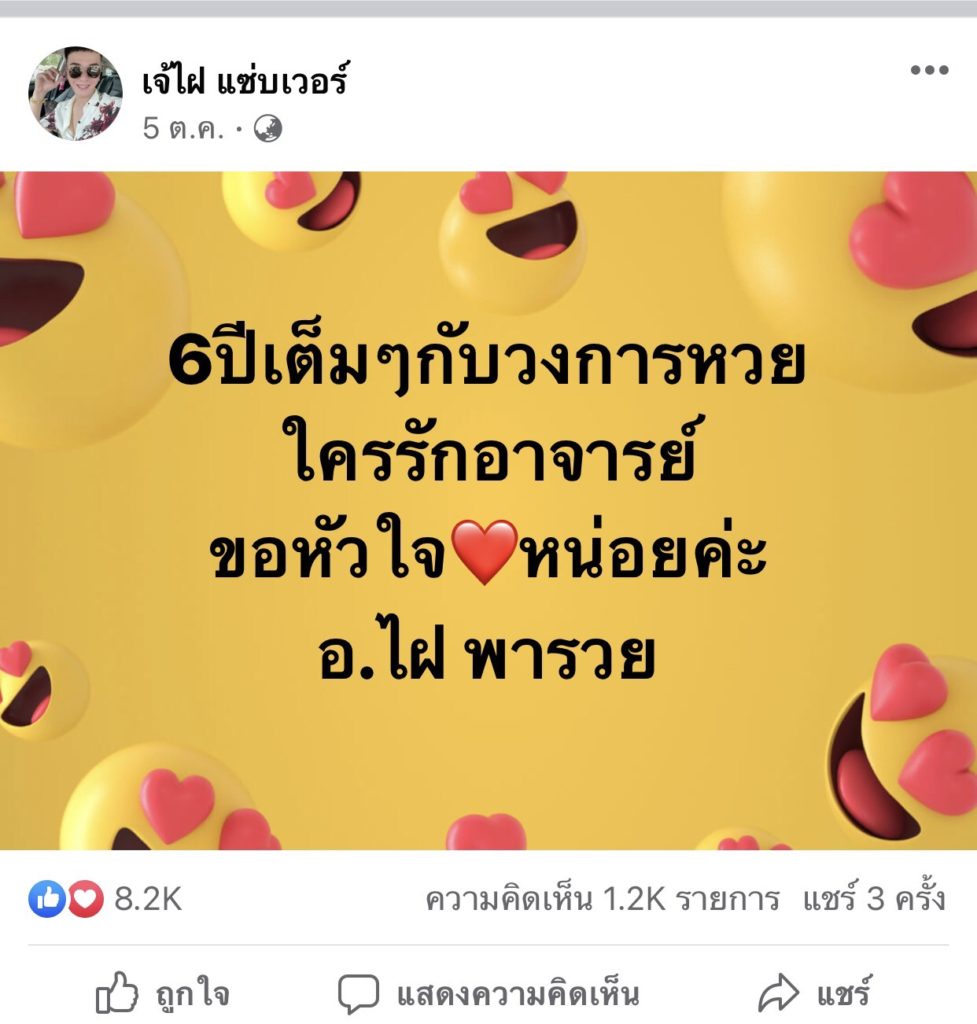The width and height of the screenshot is (977, 1024).
Task: View the 8.2K reactions list
Action: [105, 899]
